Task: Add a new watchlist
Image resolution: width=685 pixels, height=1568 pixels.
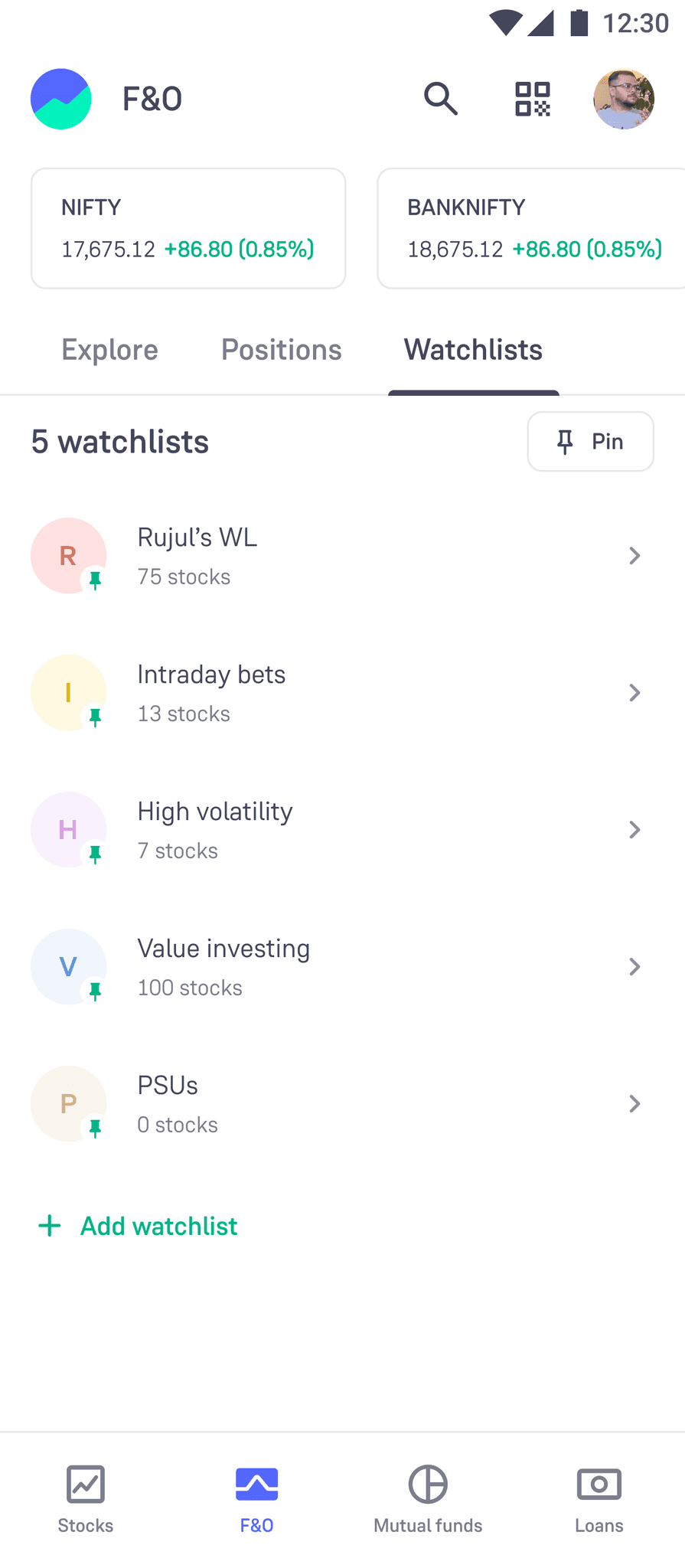Action: pyautogui.click(x=139, y=1226)
